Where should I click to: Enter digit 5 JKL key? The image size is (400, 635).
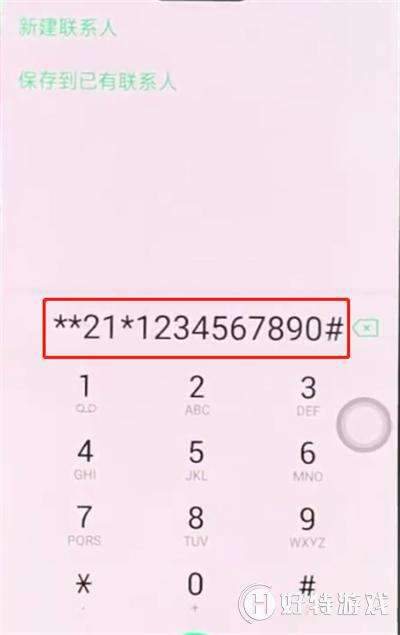pos(196,460)
